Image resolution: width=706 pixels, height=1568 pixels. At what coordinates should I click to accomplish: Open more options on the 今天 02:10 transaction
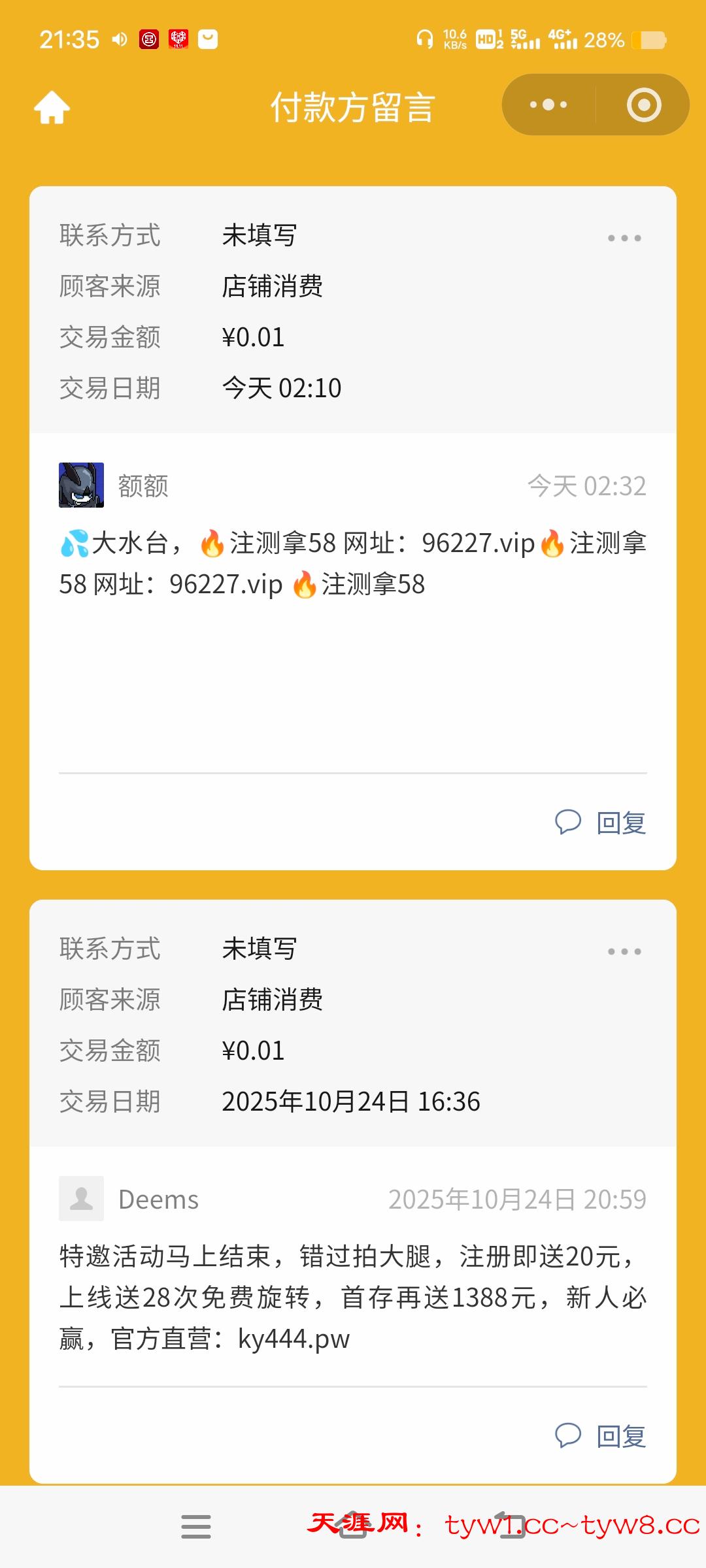tap(624, 238)
